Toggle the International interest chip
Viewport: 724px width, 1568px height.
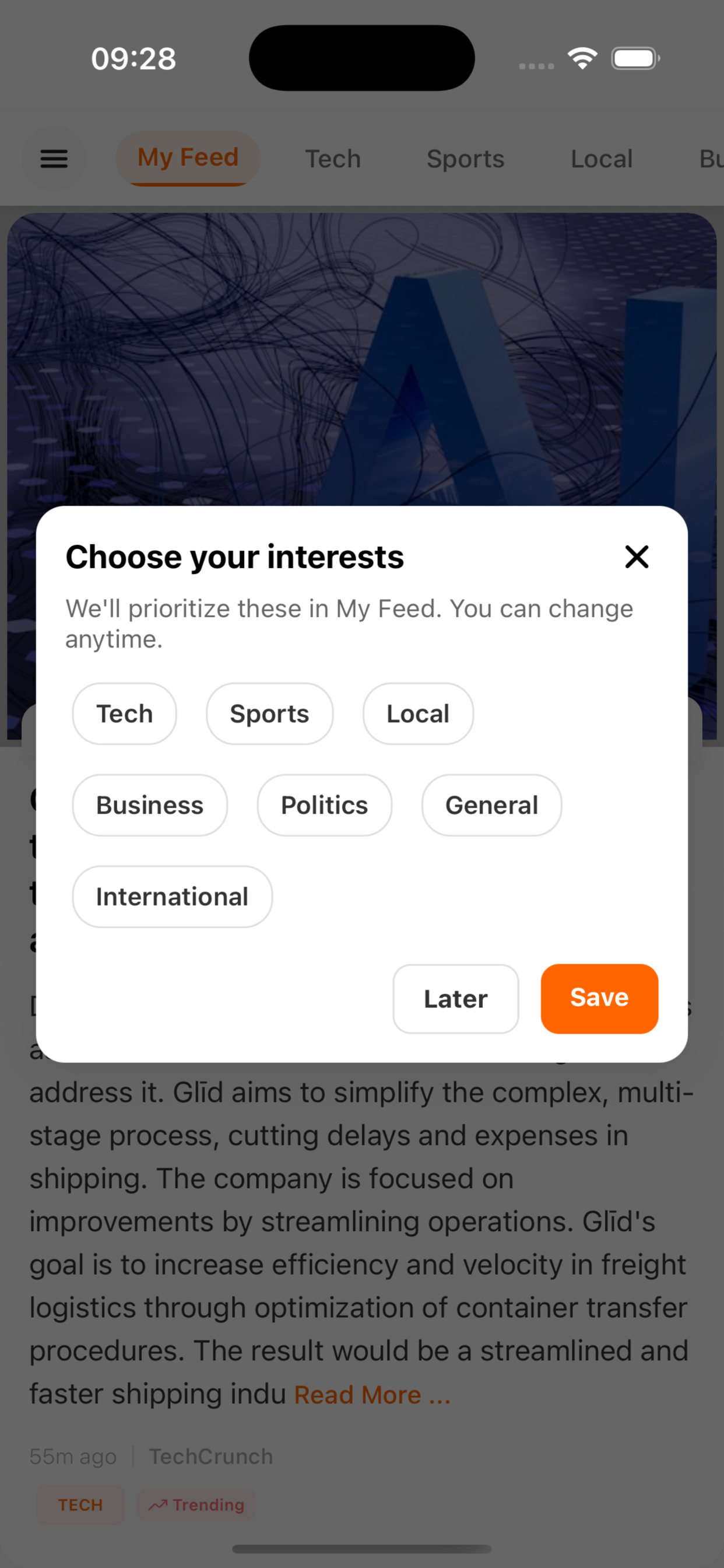tap(172, 896)
